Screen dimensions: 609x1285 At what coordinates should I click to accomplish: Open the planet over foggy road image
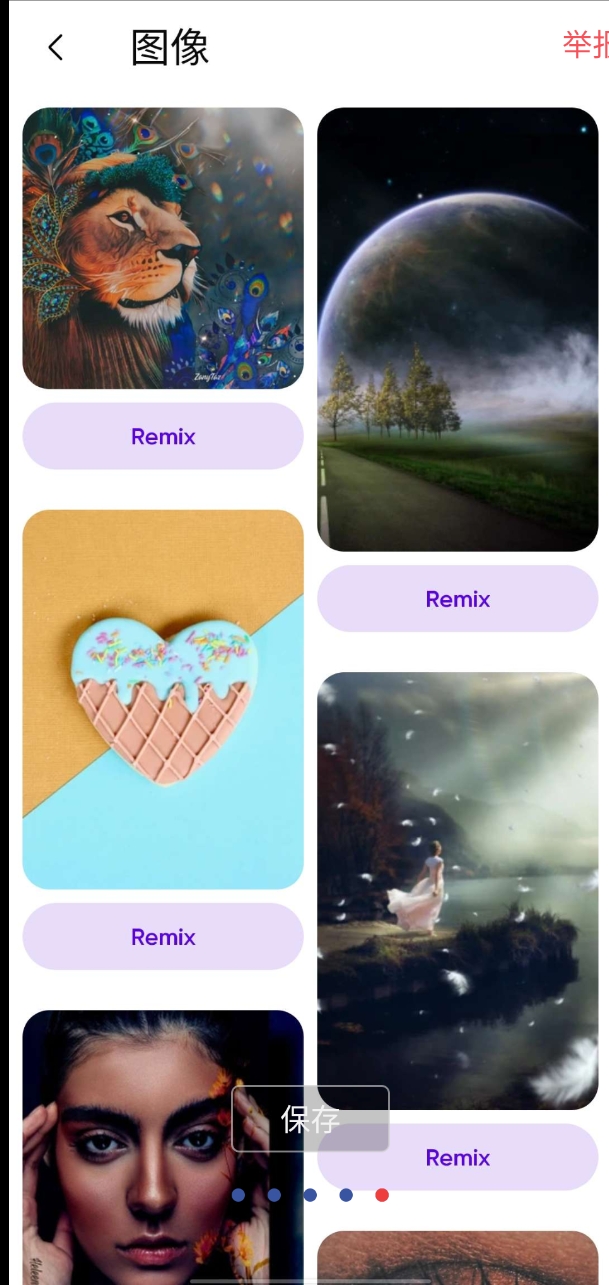[x=458, y=329]
